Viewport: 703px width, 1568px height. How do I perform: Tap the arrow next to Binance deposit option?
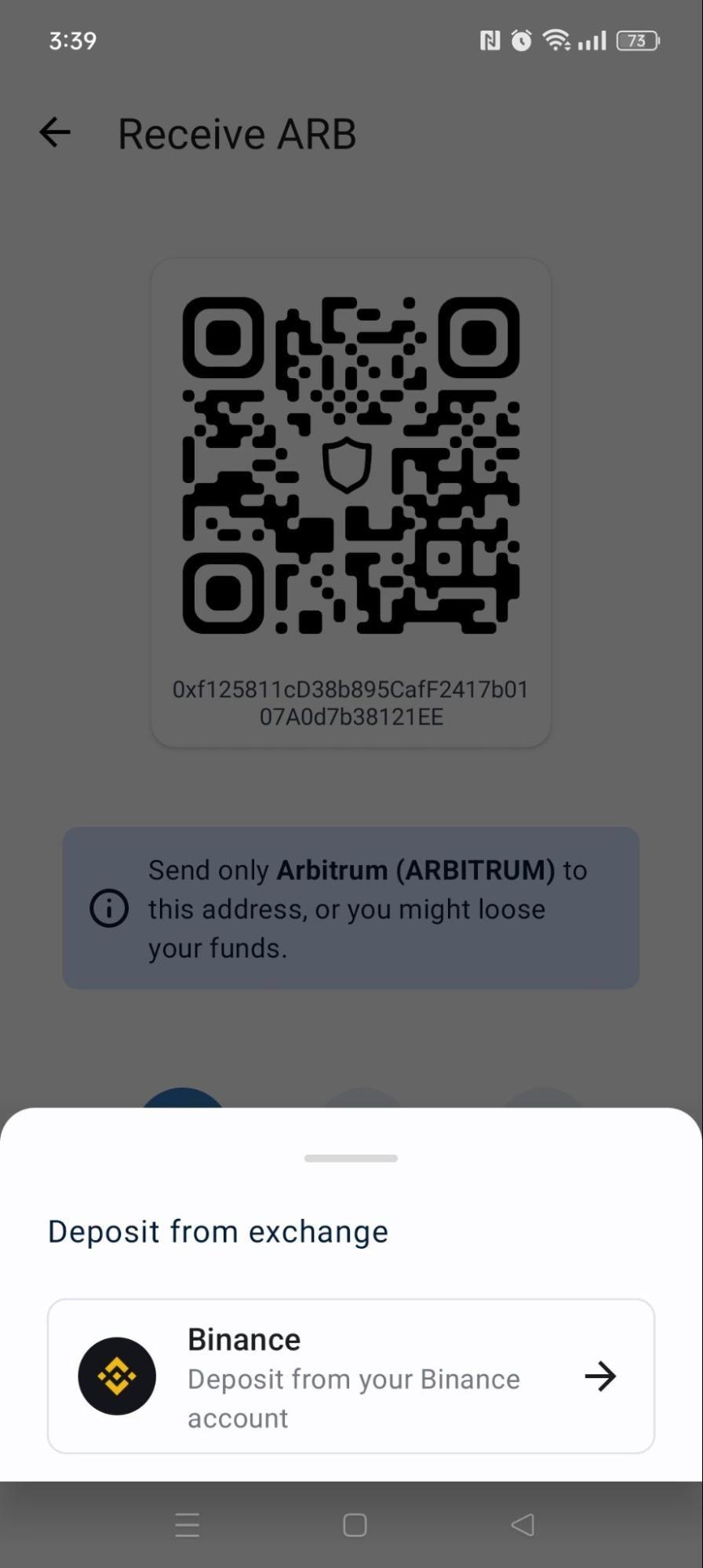tap(599, 1375)
